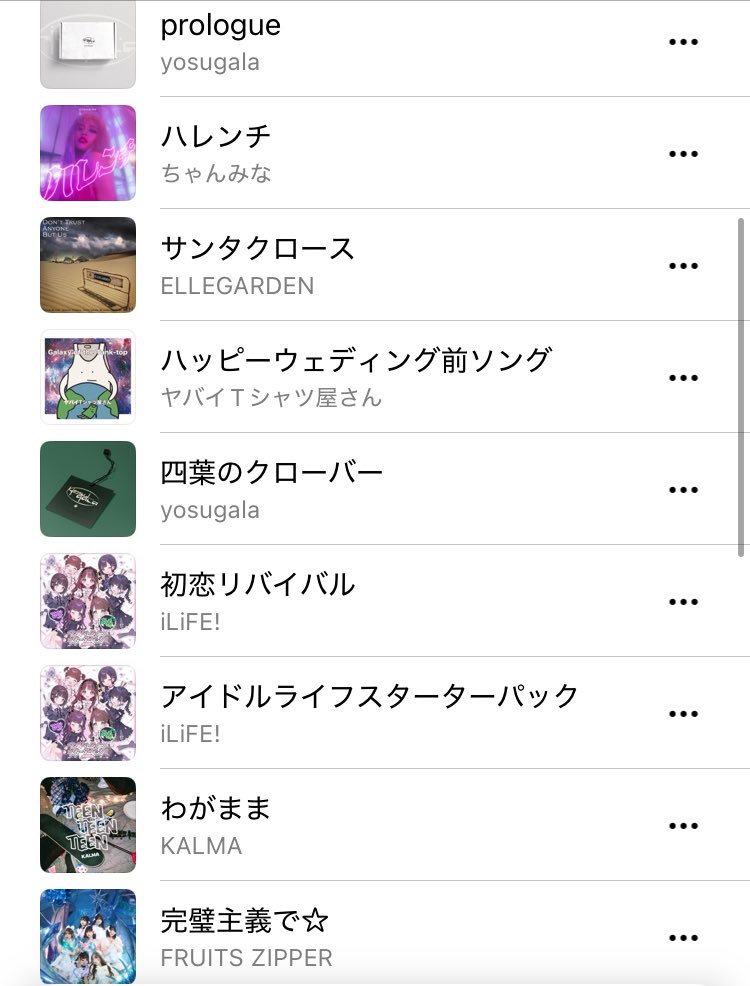Viewport: 750px width, 986px height.
Task: Open more options for prologue
Action: [682, 42]
